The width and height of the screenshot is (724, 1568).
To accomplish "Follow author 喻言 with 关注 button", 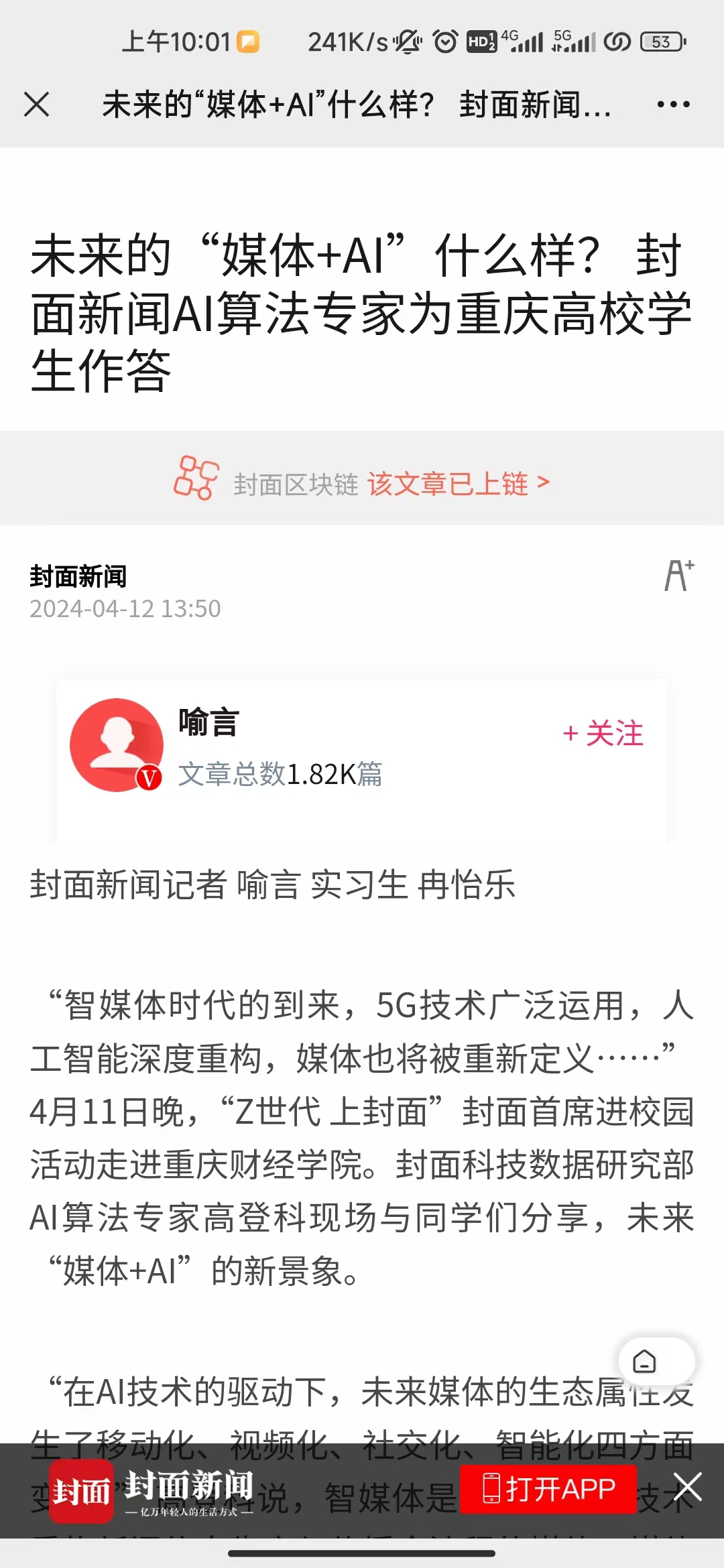I will (x=603, y=734).
